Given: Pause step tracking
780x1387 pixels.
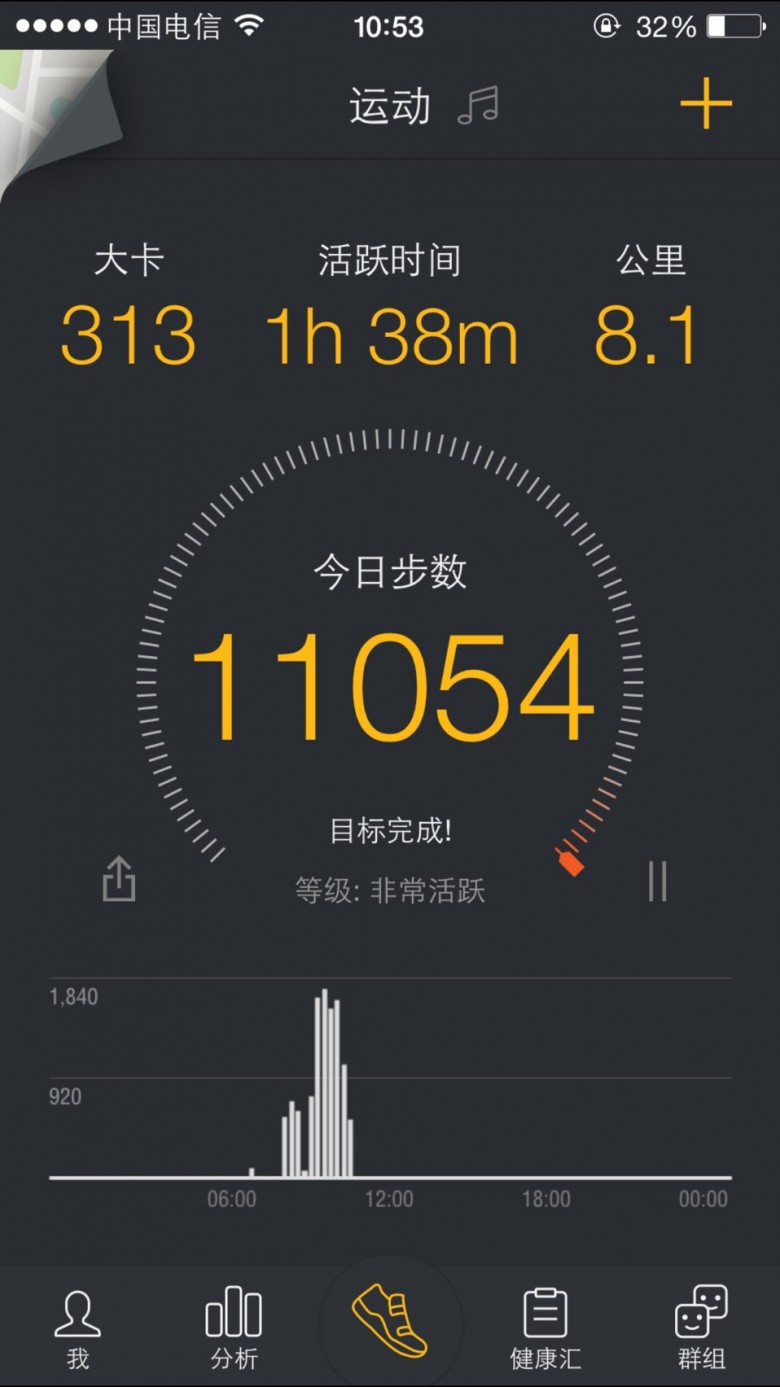Looking at the screenshot, I should (x=657, y=880).
